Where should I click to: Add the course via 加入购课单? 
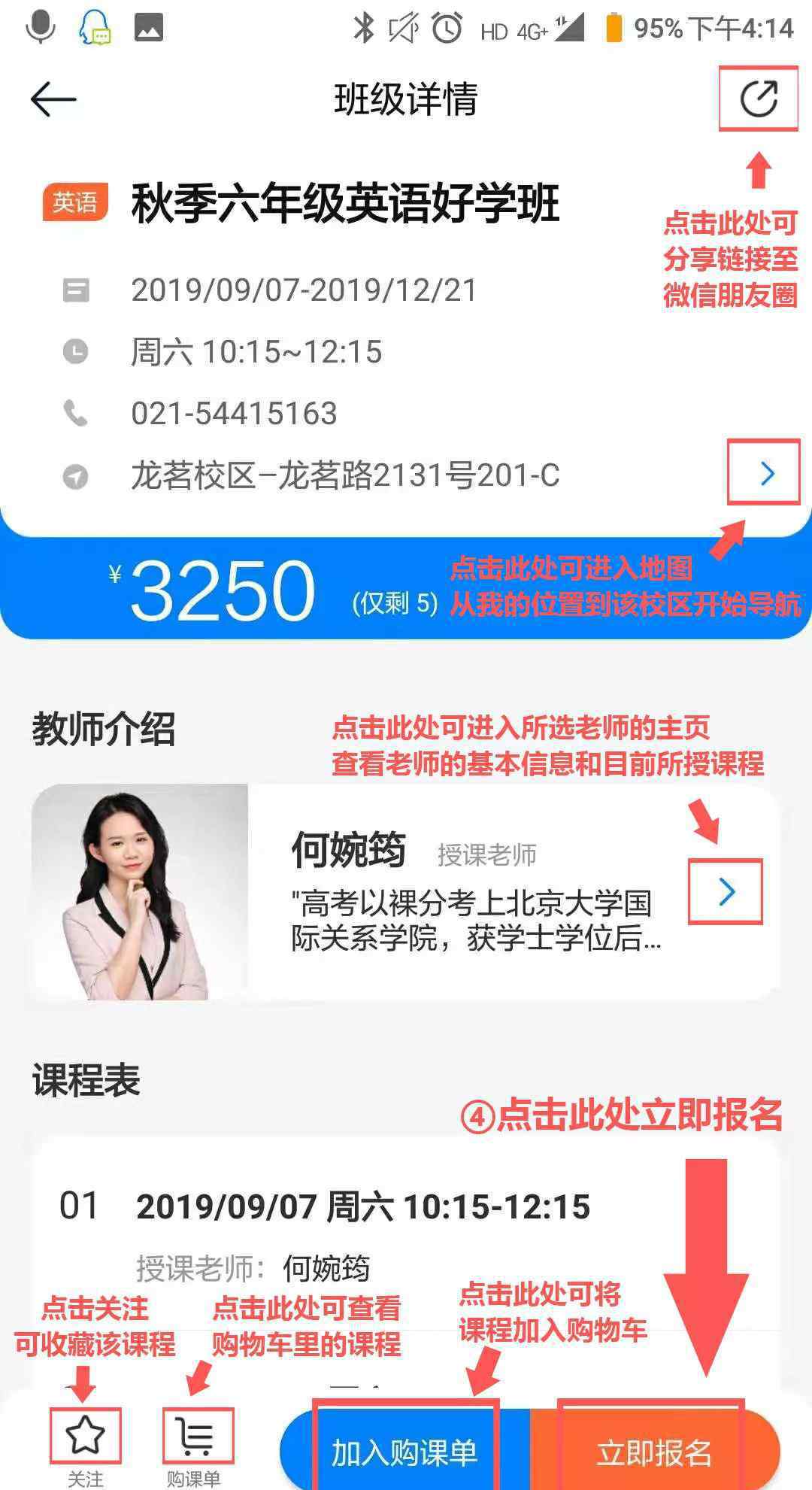pos(405,1452)
